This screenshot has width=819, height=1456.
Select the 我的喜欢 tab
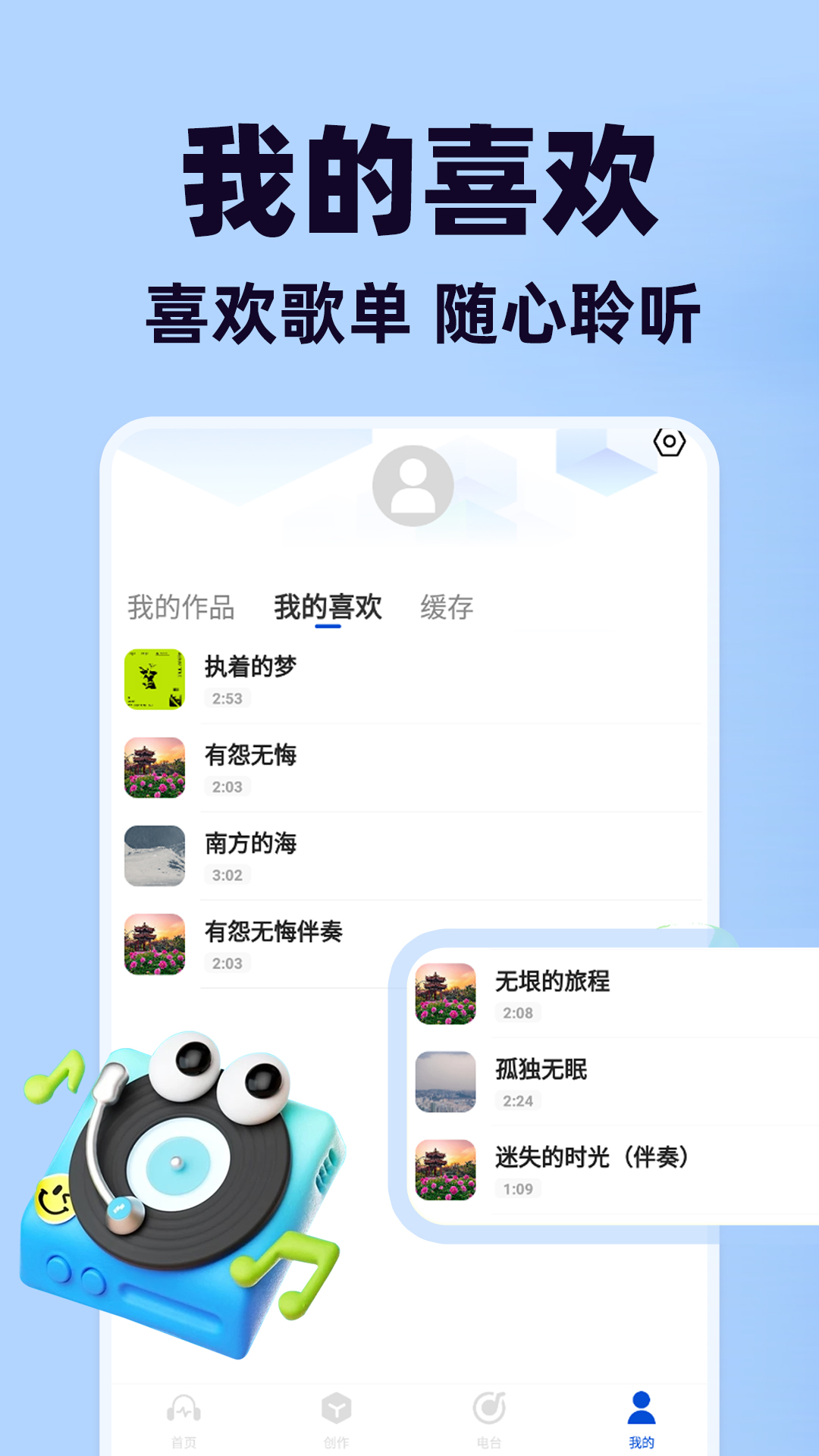pyautogui.click(x=328, y=606)
